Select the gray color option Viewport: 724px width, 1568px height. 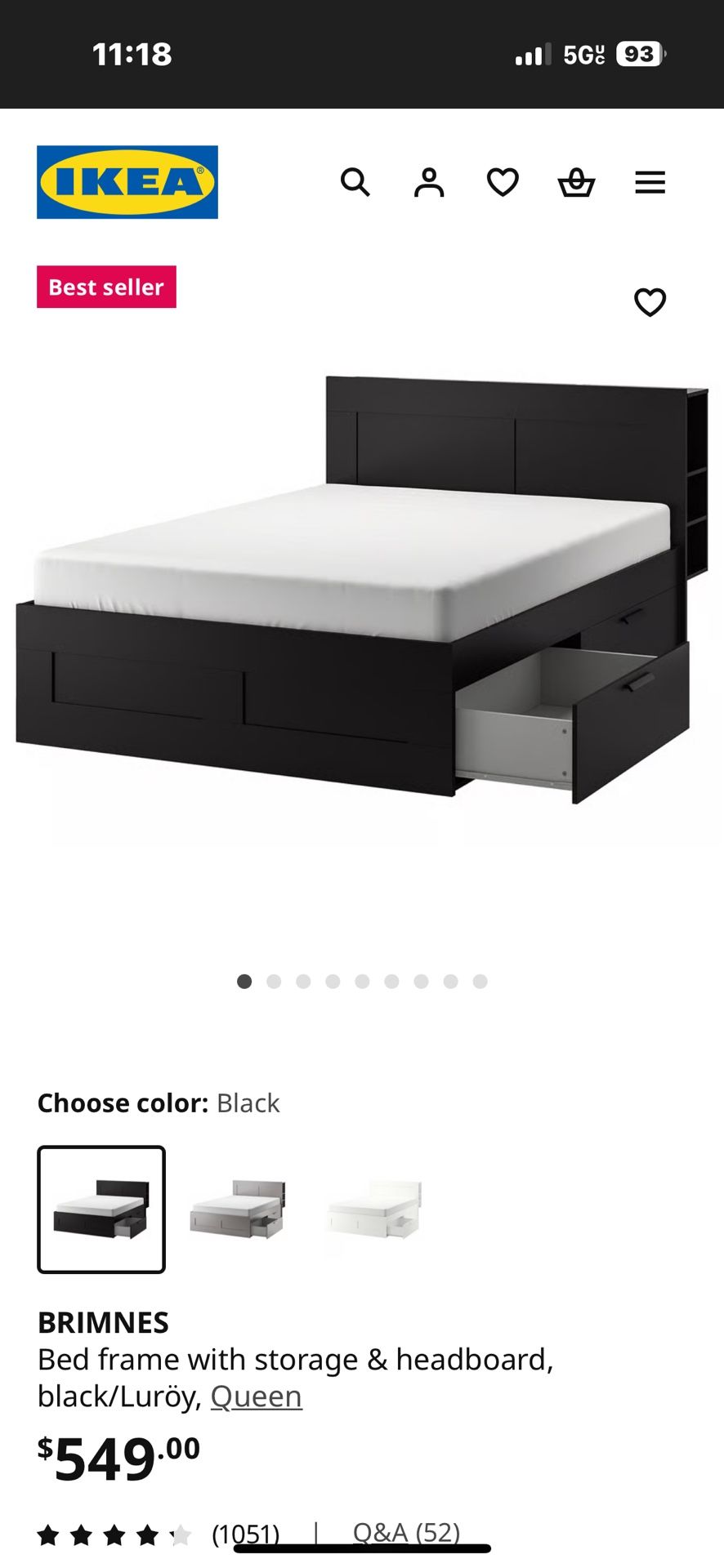tap(238, 1209)
